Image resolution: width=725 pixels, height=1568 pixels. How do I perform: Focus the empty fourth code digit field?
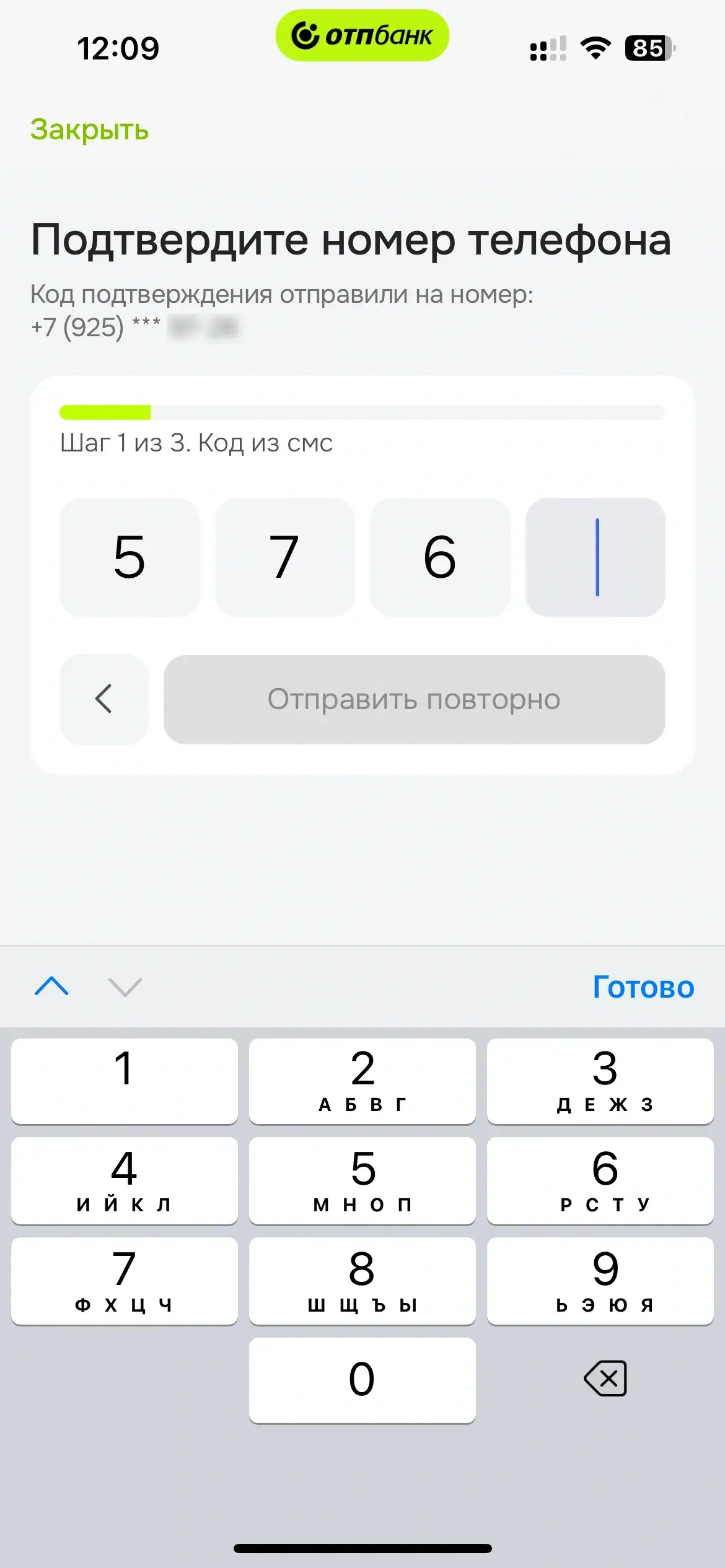click(x=595, y=557)
